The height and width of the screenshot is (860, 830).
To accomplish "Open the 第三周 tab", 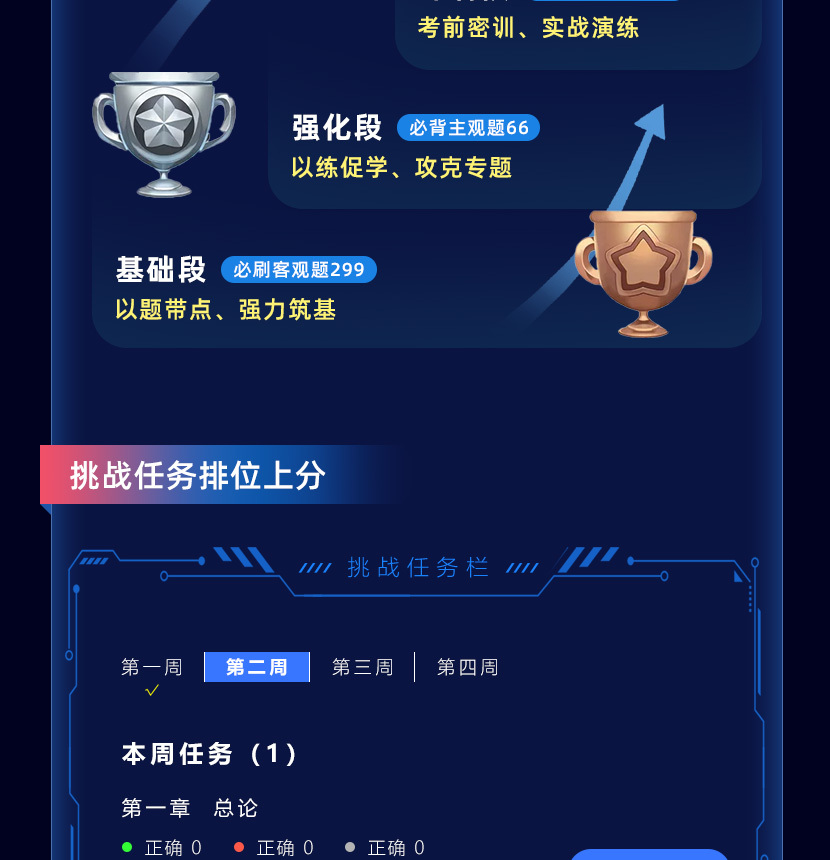I will click(362, 667).
